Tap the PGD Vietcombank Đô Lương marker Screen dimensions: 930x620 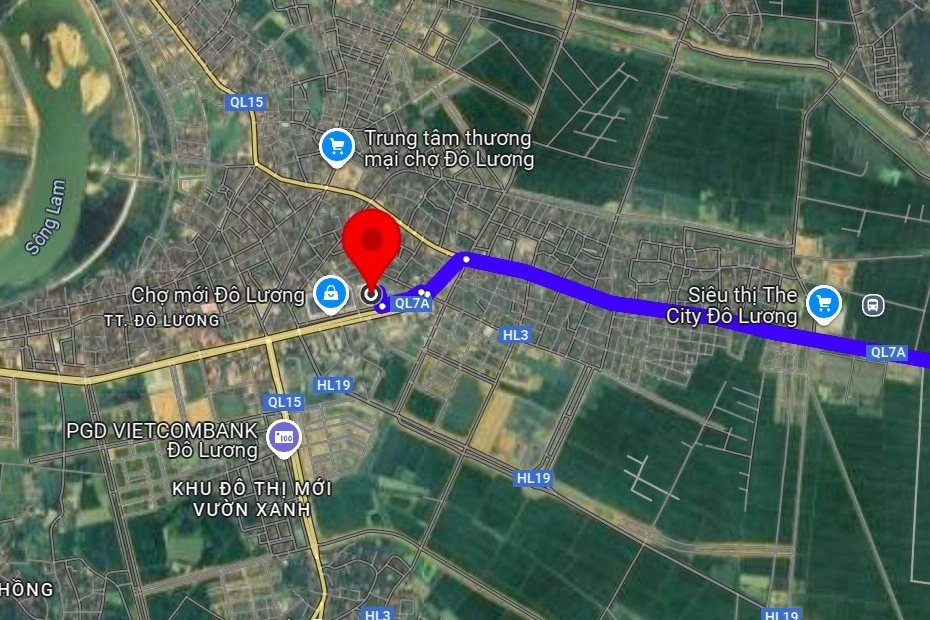coord(285,438)
